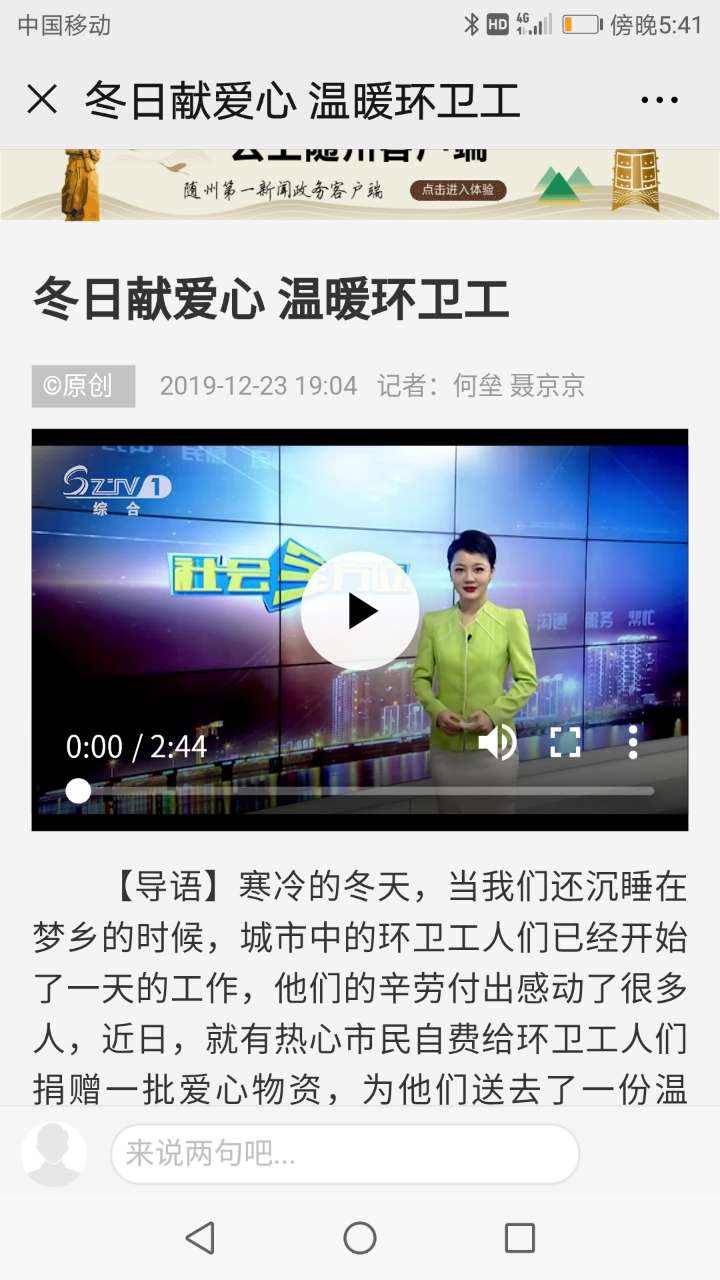Open video player more options
This screenshot has height=1280, width=720.
coord(633,742)
